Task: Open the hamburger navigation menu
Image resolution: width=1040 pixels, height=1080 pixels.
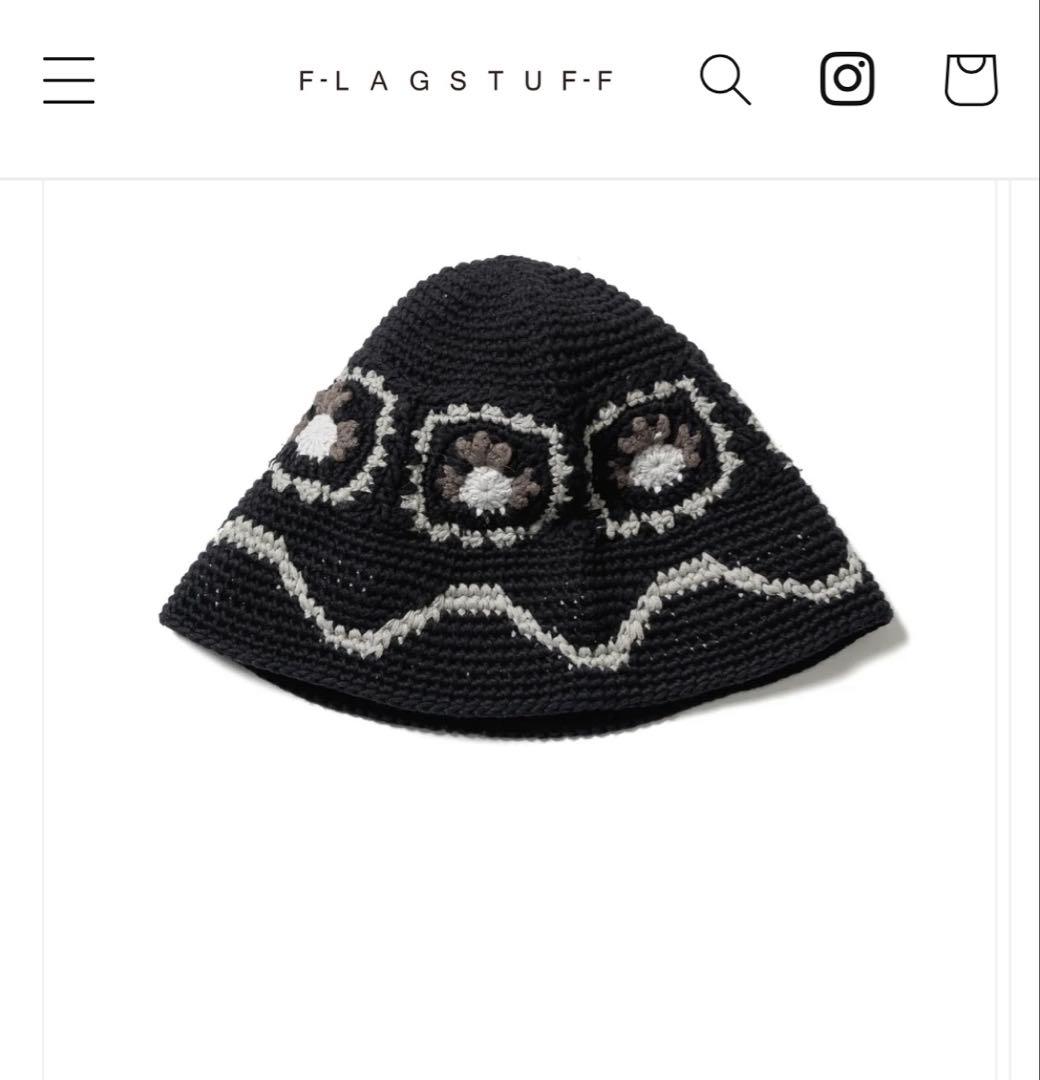Action: click(x=69, y=80)
